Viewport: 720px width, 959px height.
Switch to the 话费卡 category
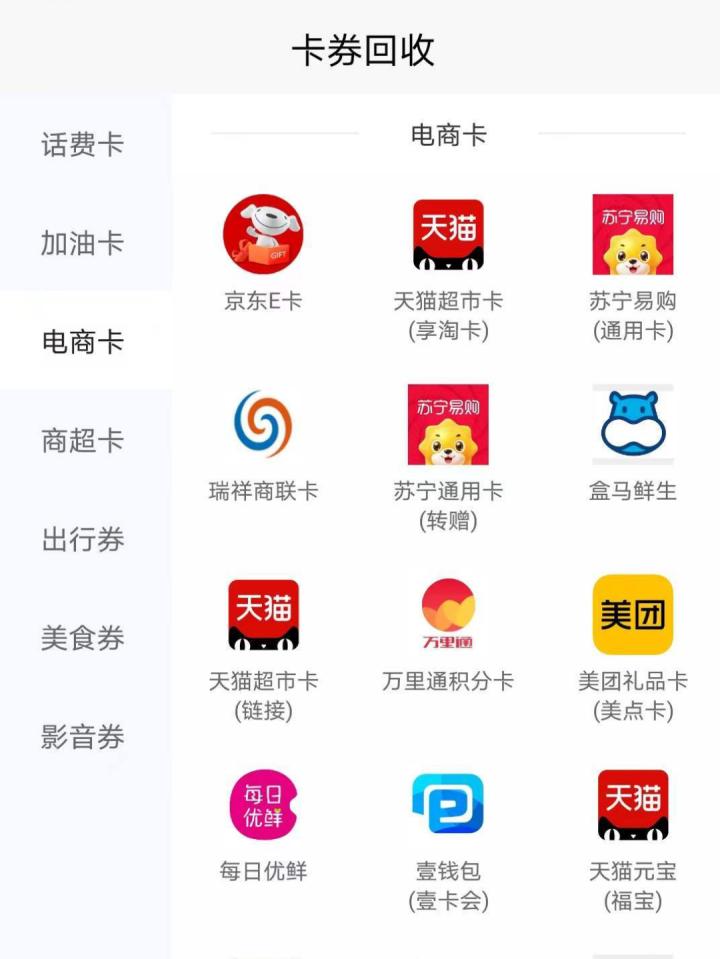(x=80, y=144)
